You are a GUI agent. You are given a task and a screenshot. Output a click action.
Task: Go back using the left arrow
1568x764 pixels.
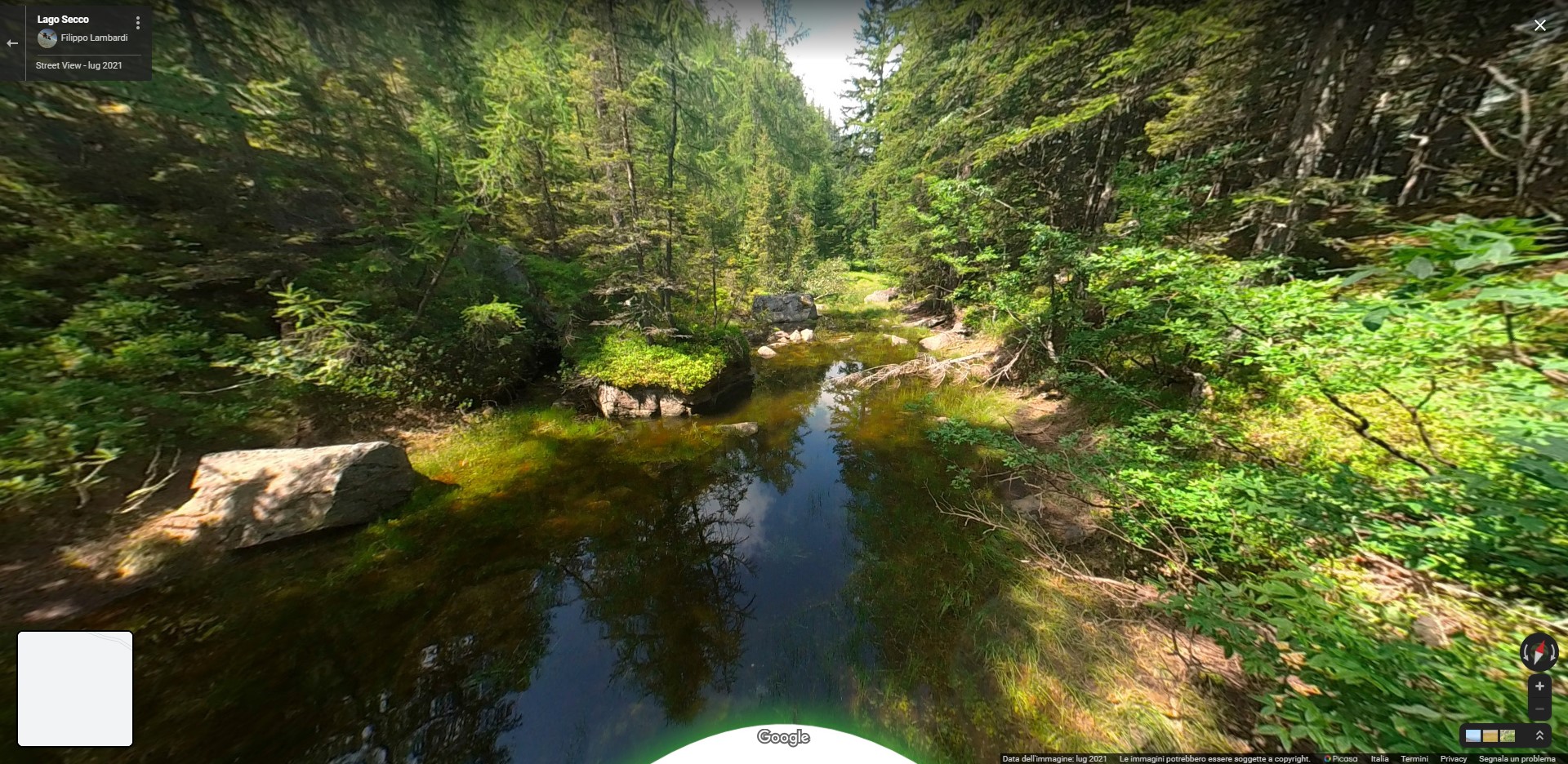tap(12, 43)
